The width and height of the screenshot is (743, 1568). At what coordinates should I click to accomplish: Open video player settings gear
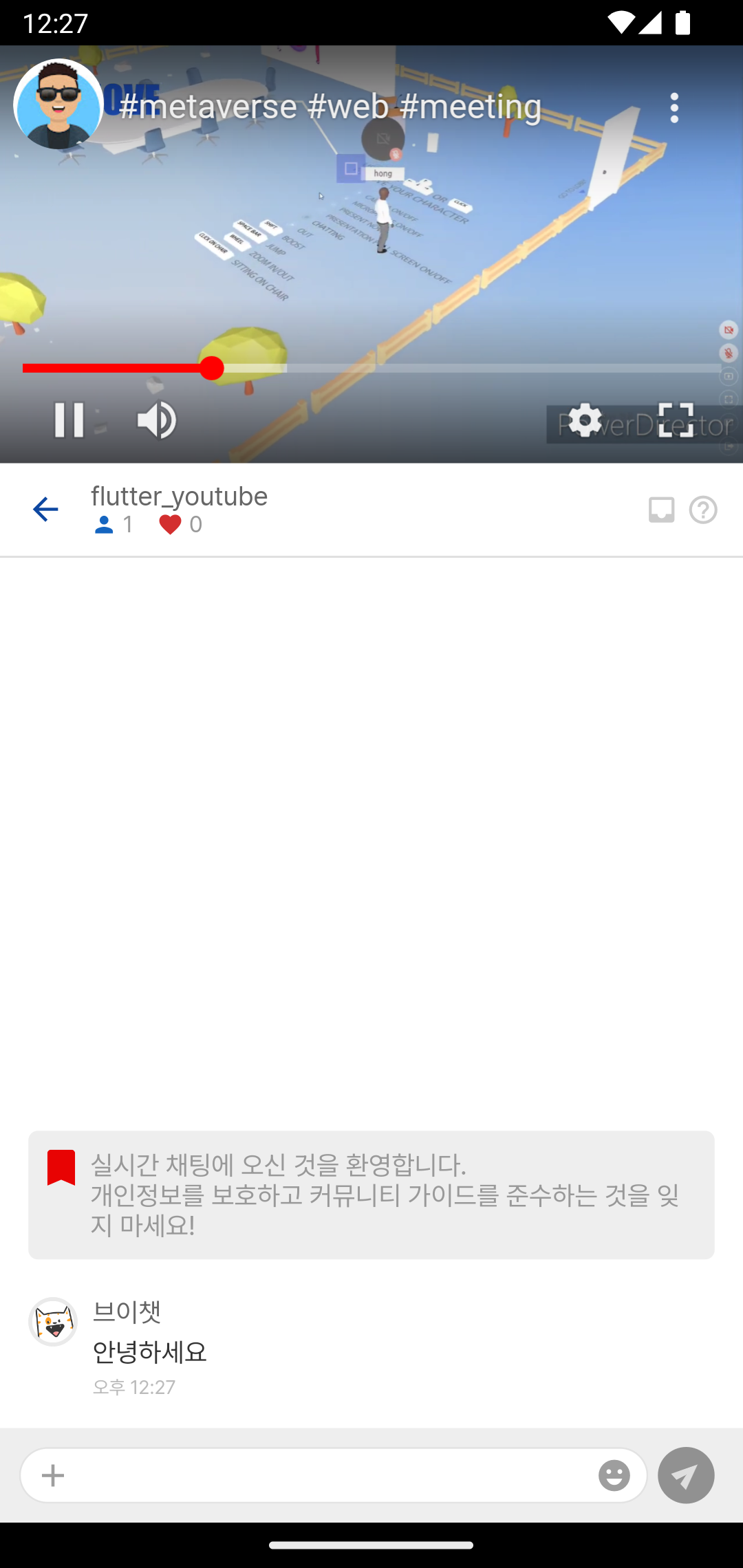coord(585,420)
